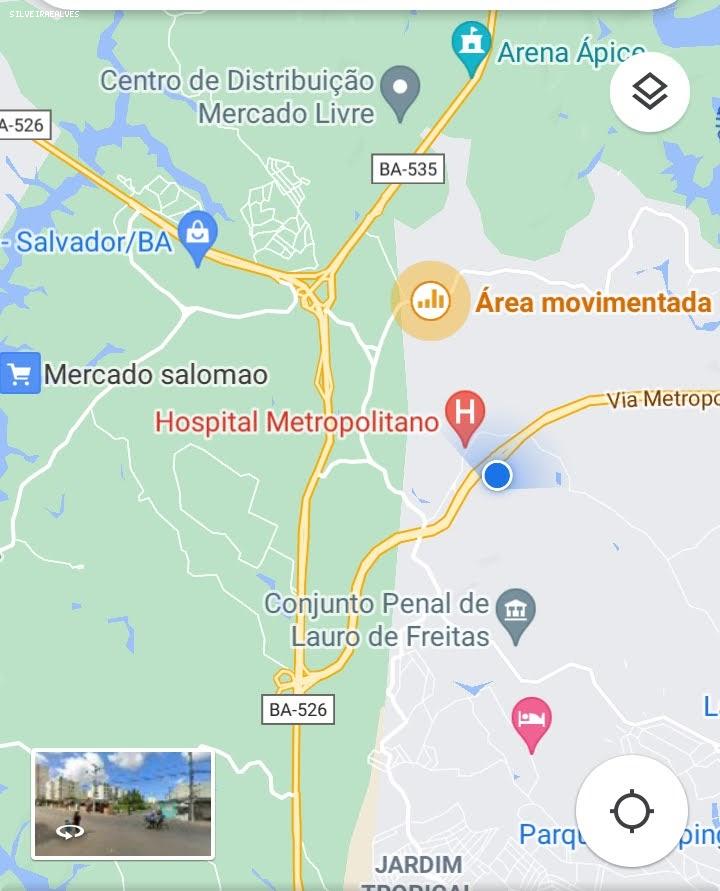Open Conjunto Penal de Lauro de Freitas marker

click(x=516, y=611)
